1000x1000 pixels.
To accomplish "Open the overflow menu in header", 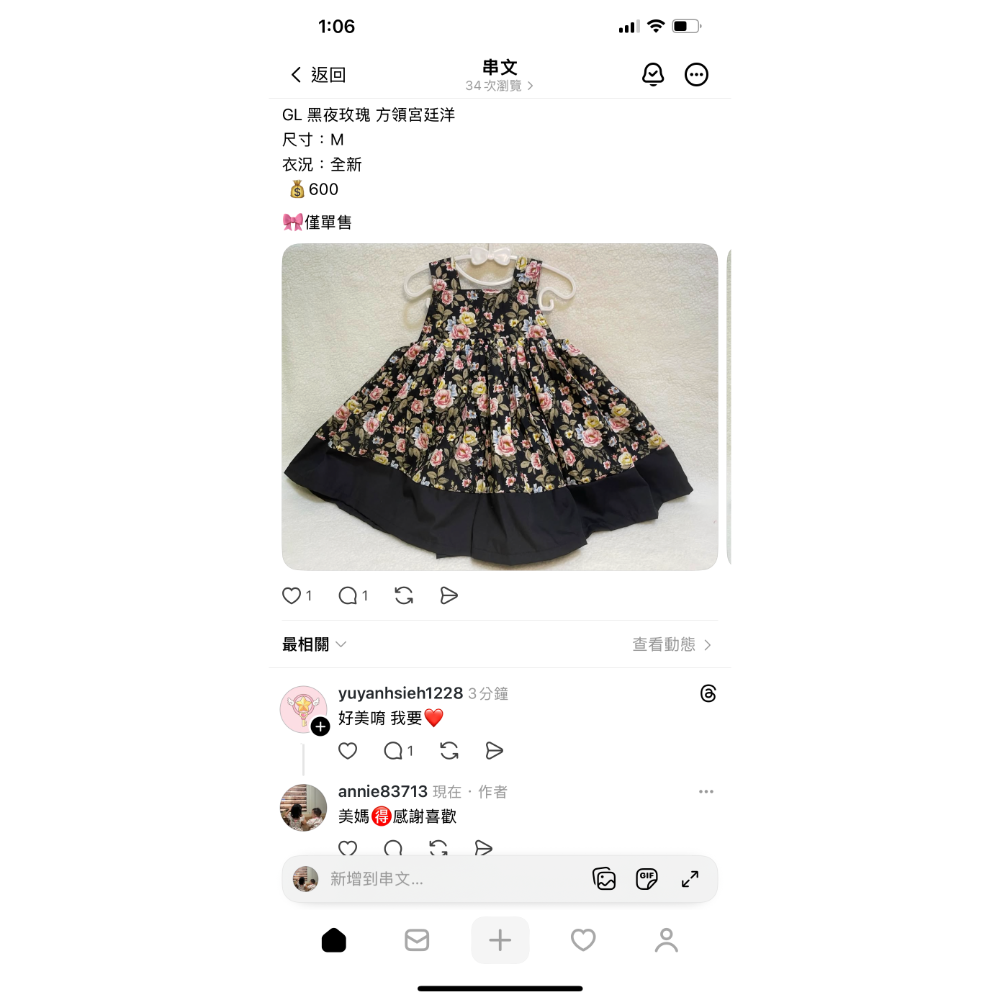I will (x=696, y=75).
